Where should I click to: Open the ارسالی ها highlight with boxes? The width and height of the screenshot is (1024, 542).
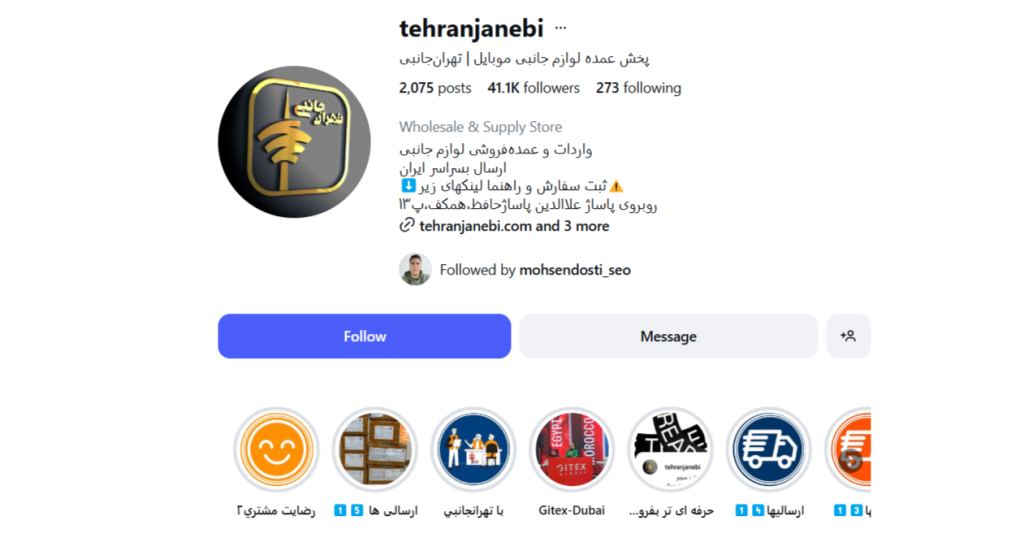point(375,450)
